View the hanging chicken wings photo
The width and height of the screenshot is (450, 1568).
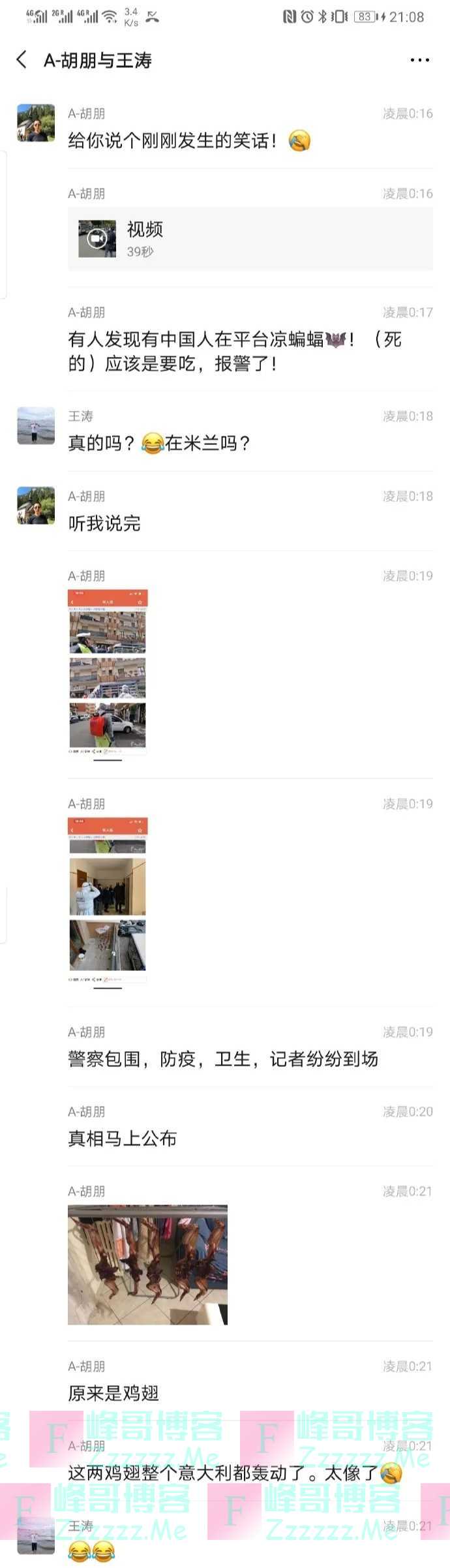[x=147, y=1264]
